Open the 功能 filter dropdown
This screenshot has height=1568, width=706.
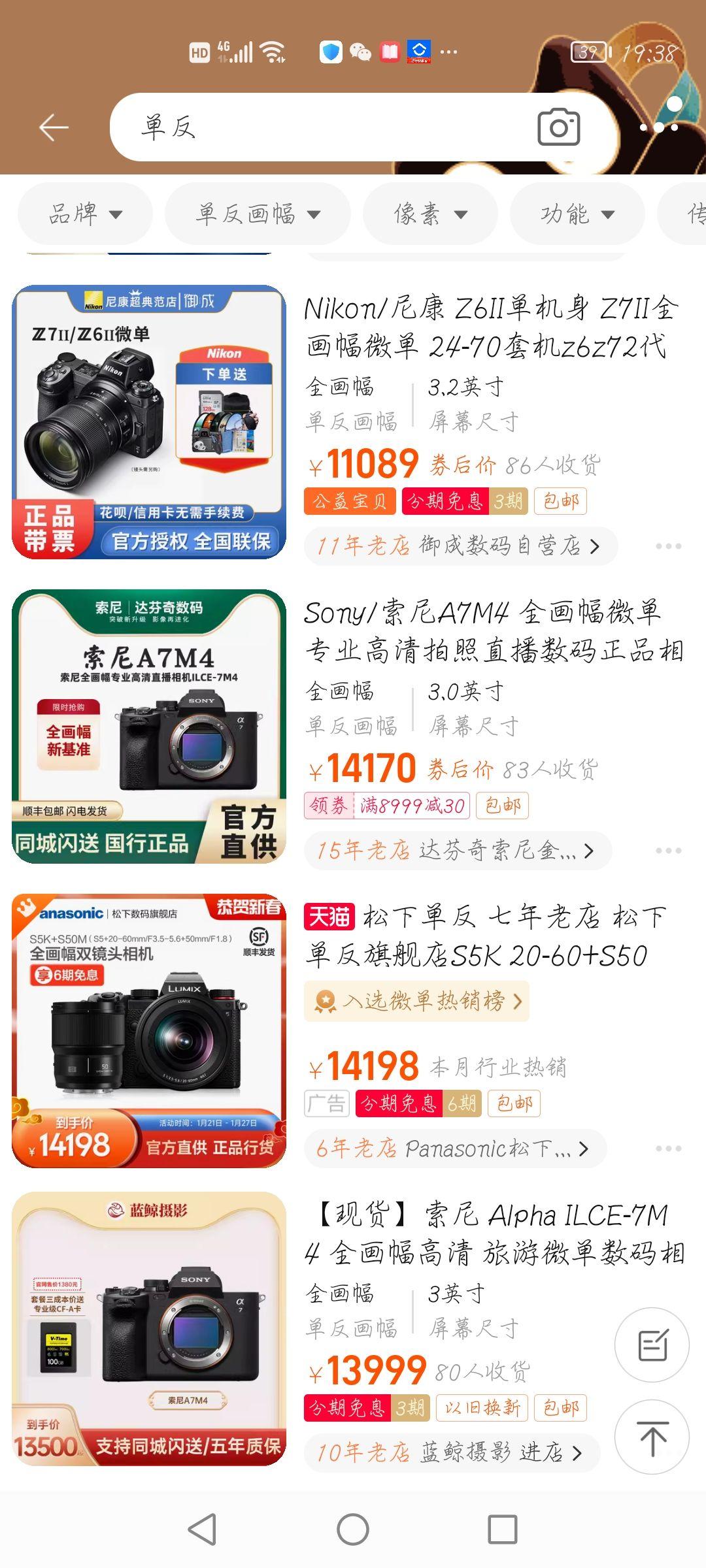pyautogui.click(x=577, y=214)
